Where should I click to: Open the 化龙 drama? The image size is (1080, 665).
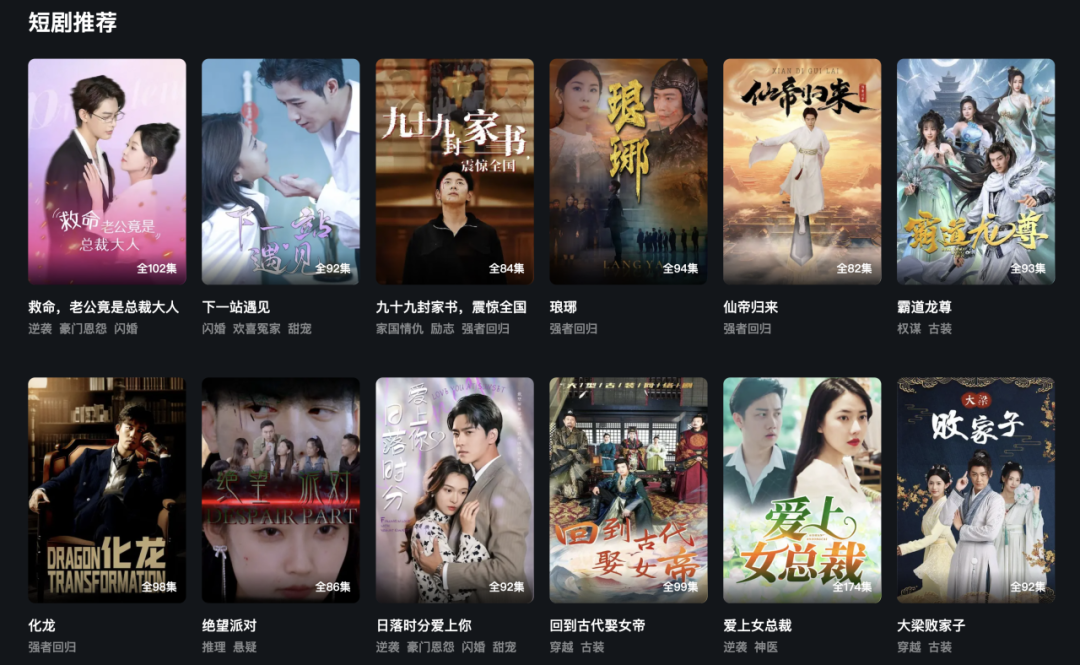tap(107, 490)
